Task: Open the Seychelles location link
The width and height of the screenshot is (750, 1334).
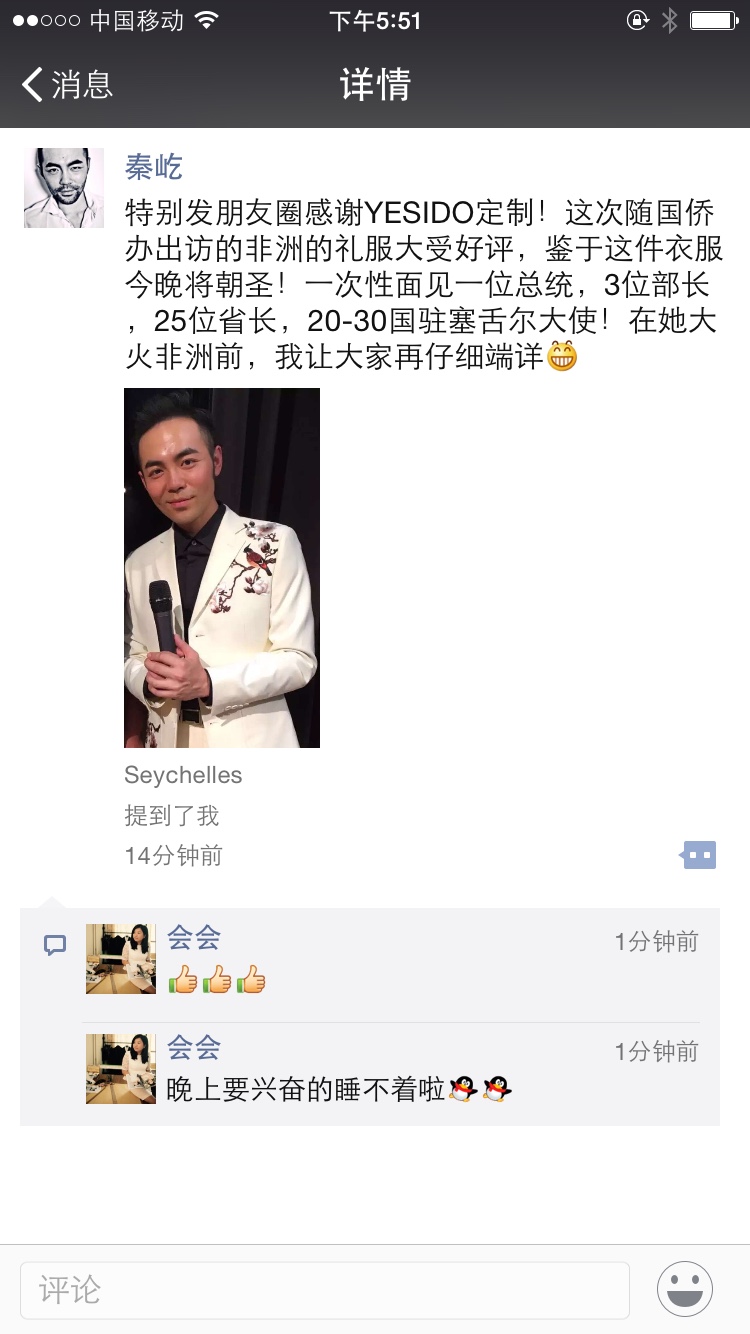Action: [x=183, y=775]
